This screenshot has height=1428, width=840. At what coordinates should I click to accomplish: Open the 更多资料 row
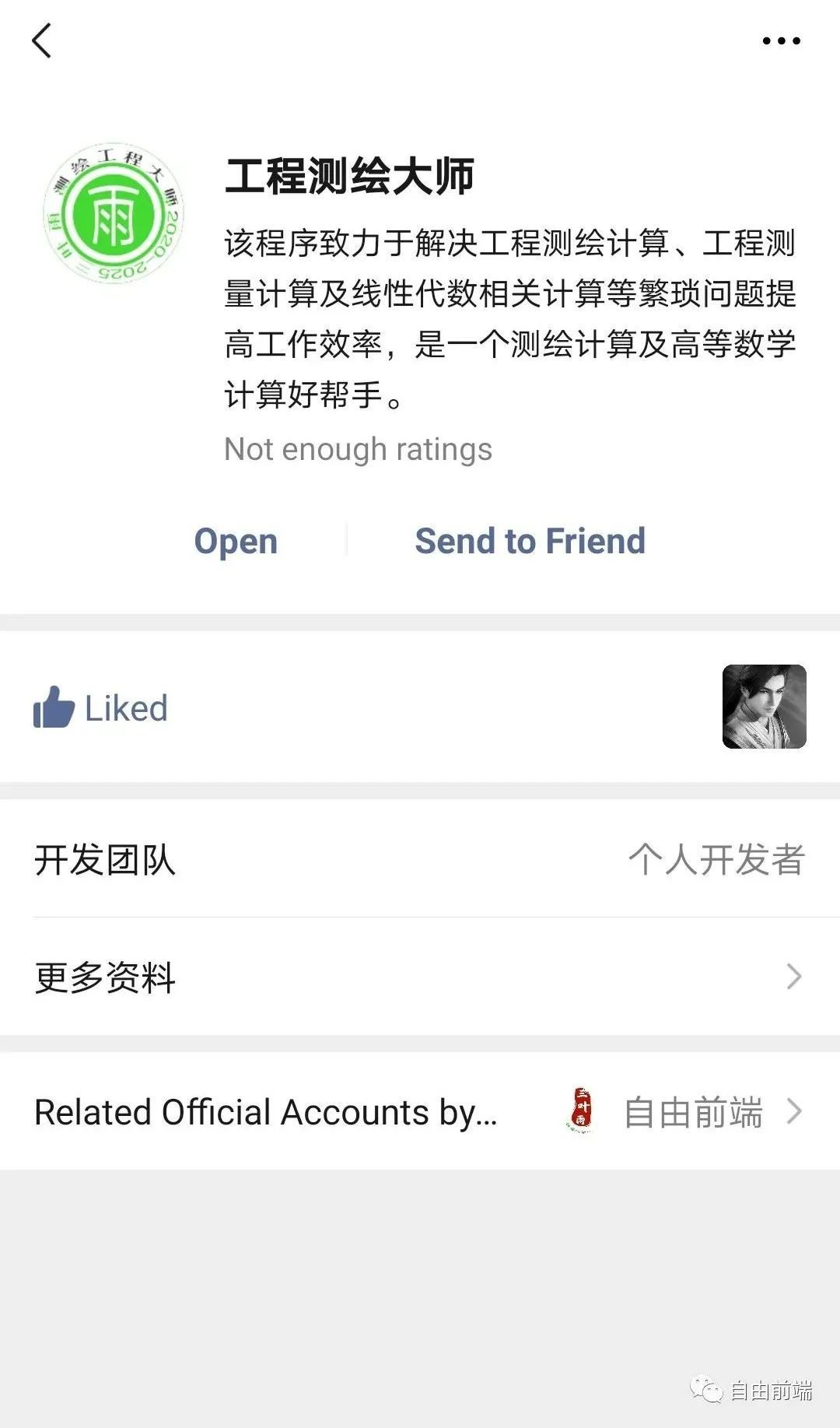(420, 977)
